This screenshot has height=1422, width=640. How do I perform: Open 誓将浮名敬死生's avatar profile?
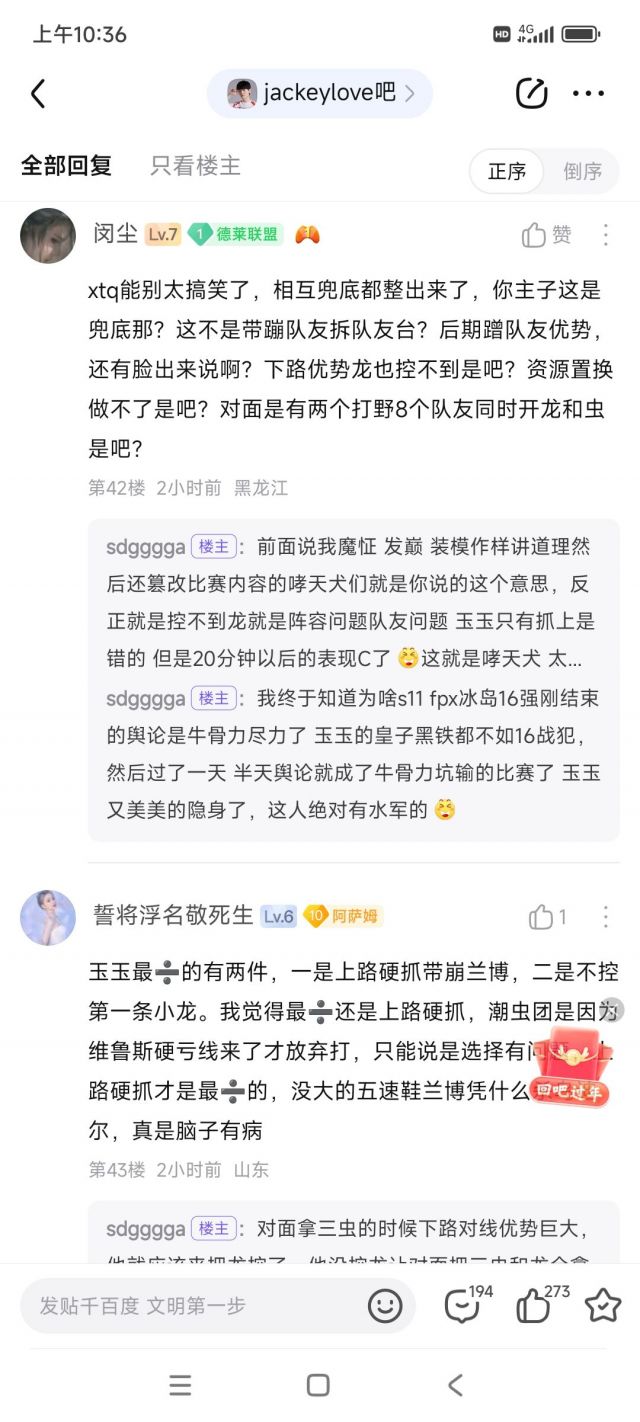48,917
